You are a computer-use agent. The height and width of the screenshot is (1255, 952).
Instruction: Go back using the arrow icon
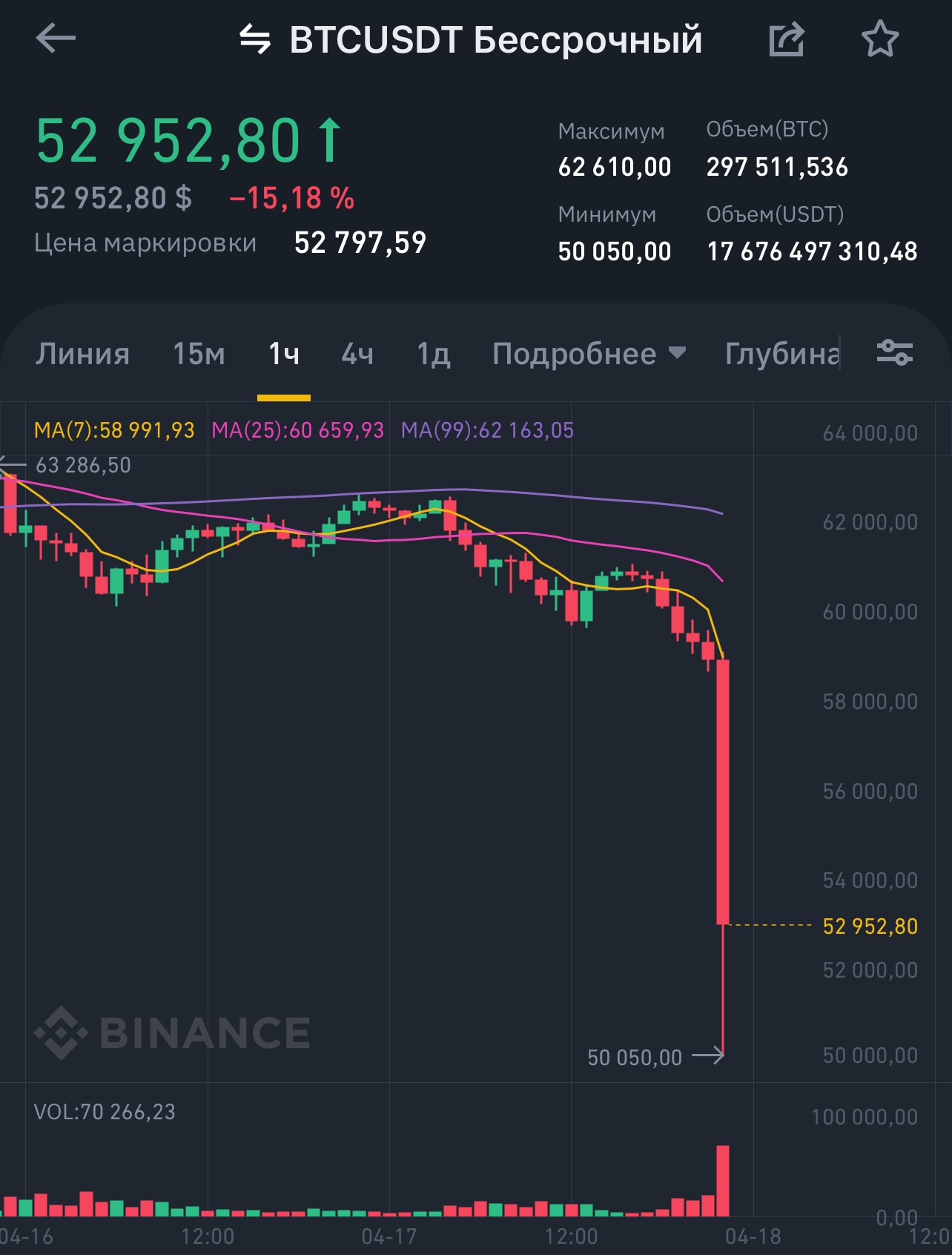56,39
